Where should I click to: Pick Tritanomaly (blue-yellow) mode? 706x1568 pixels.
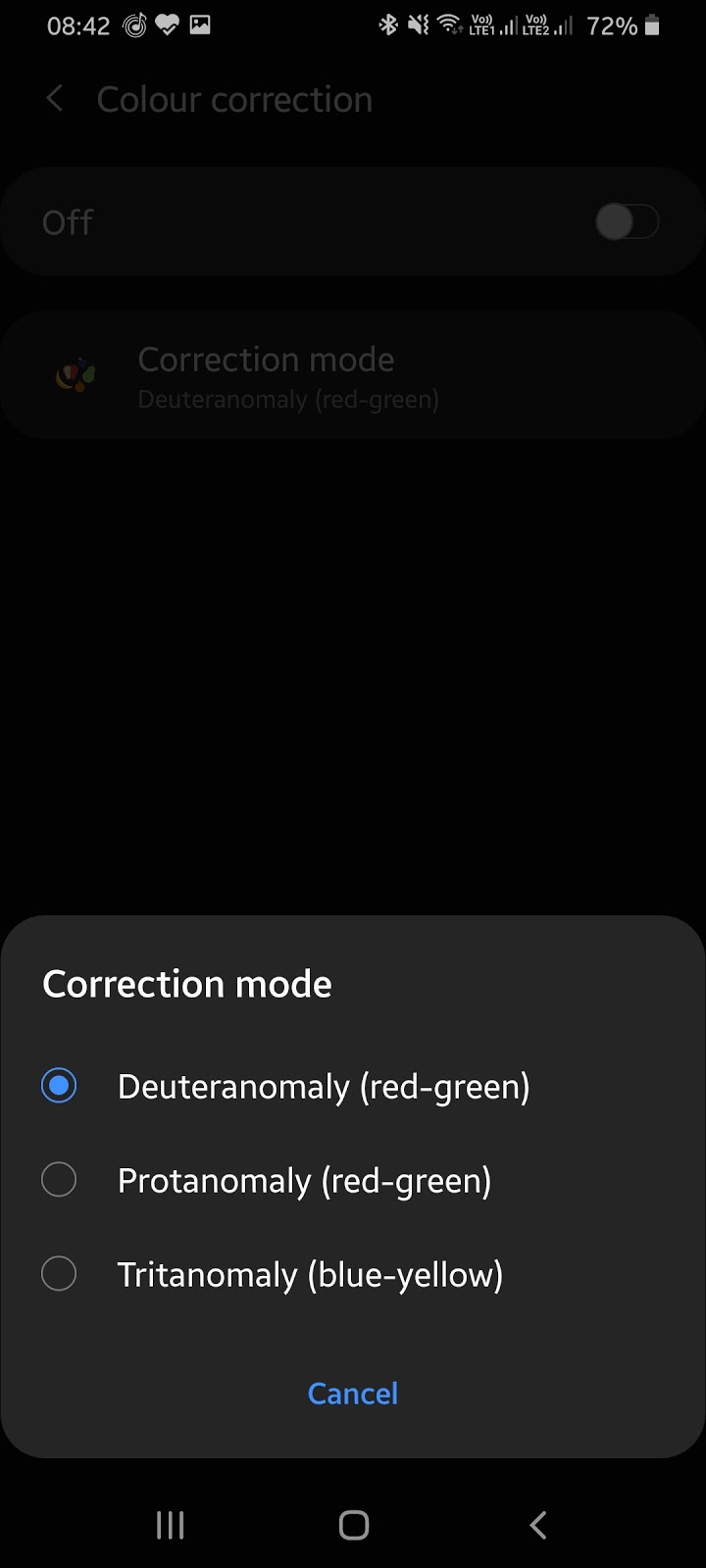click(x=353, y=1274)
